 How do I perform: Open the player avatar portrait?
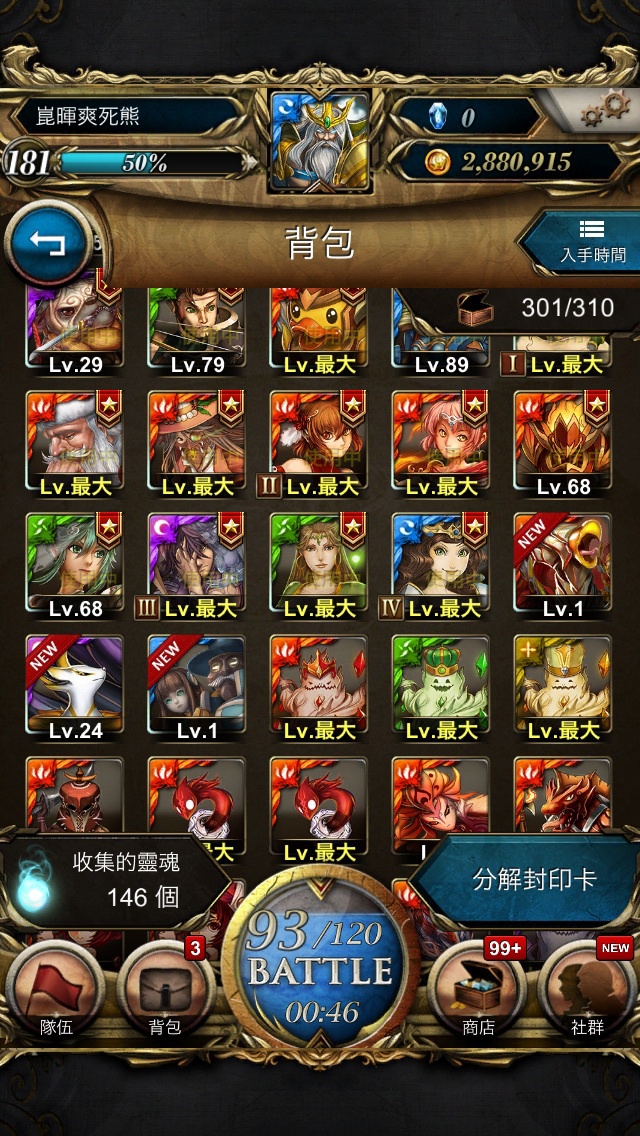[320, 140]
